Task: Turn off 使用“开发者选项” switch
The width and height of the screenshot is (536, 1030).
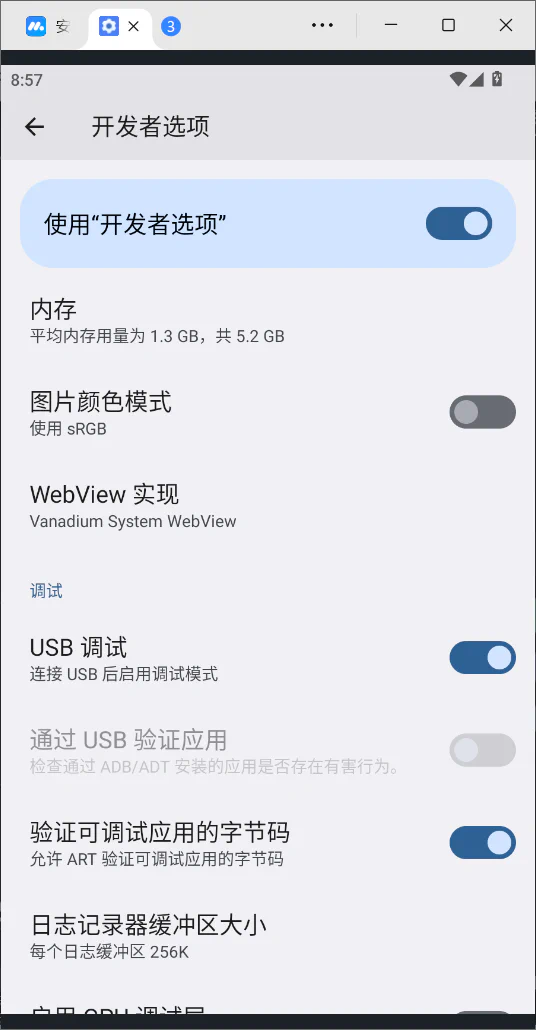Action: tap(458, 223)
